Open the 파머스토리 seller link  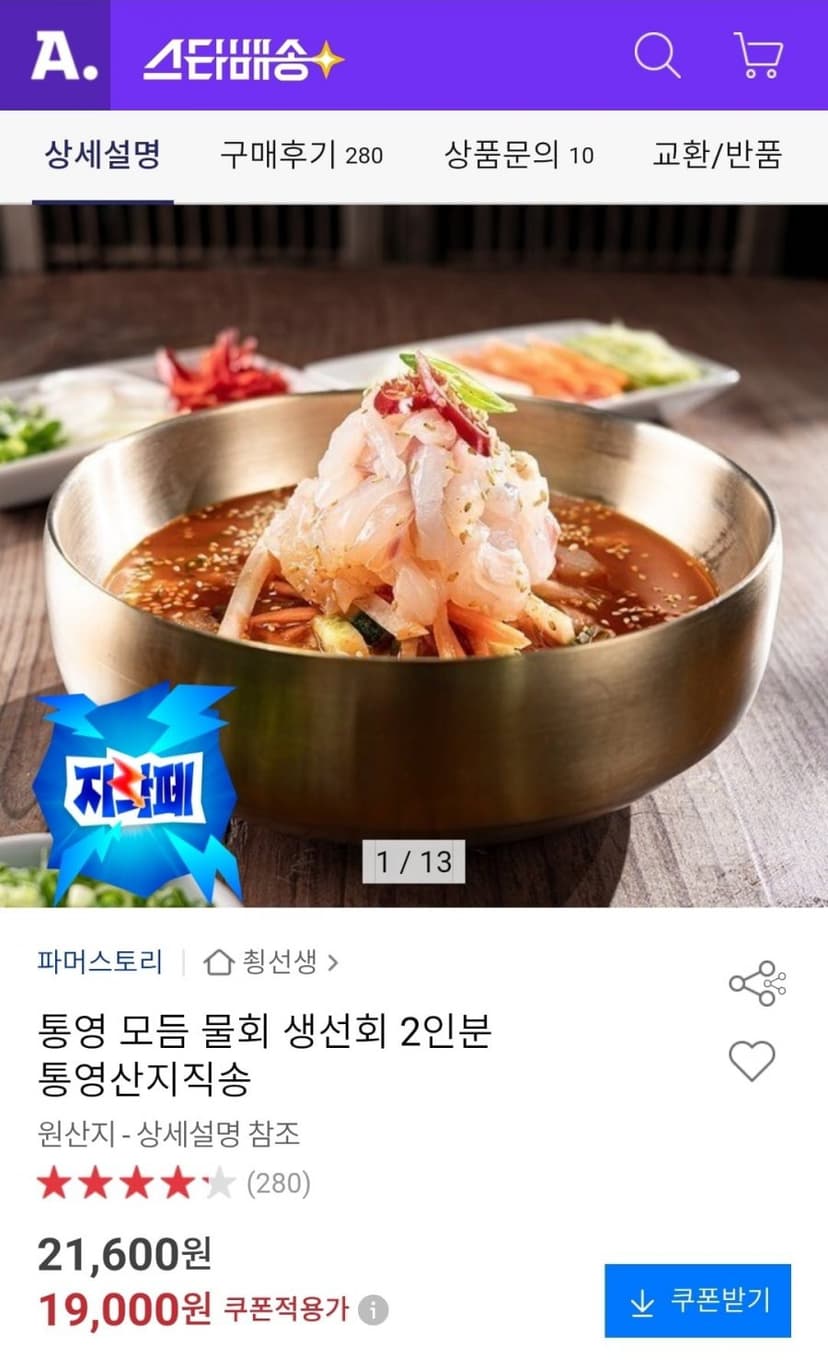[x=100, y=962]
